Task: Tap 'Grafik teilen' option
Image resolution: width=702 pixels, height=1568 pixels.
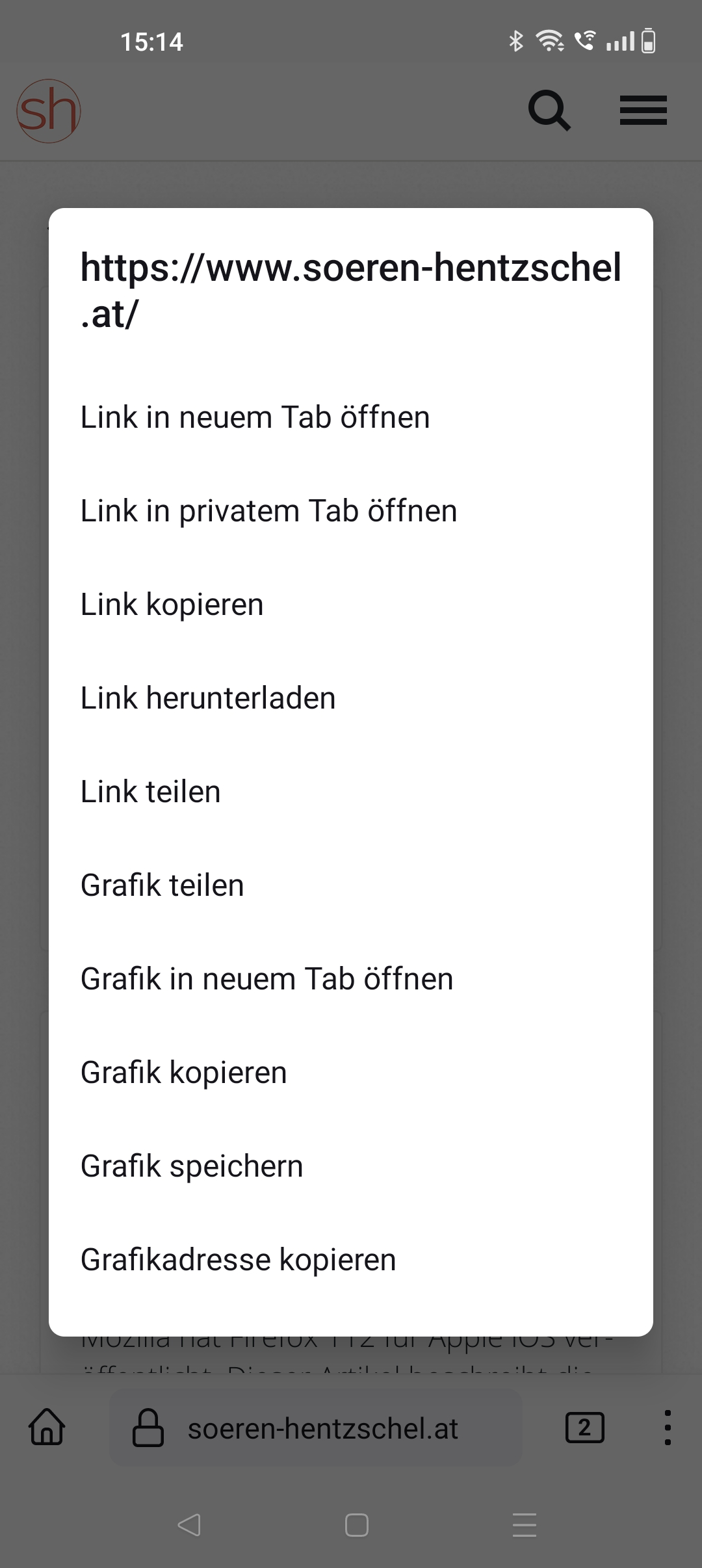Action: click(162, 885)
